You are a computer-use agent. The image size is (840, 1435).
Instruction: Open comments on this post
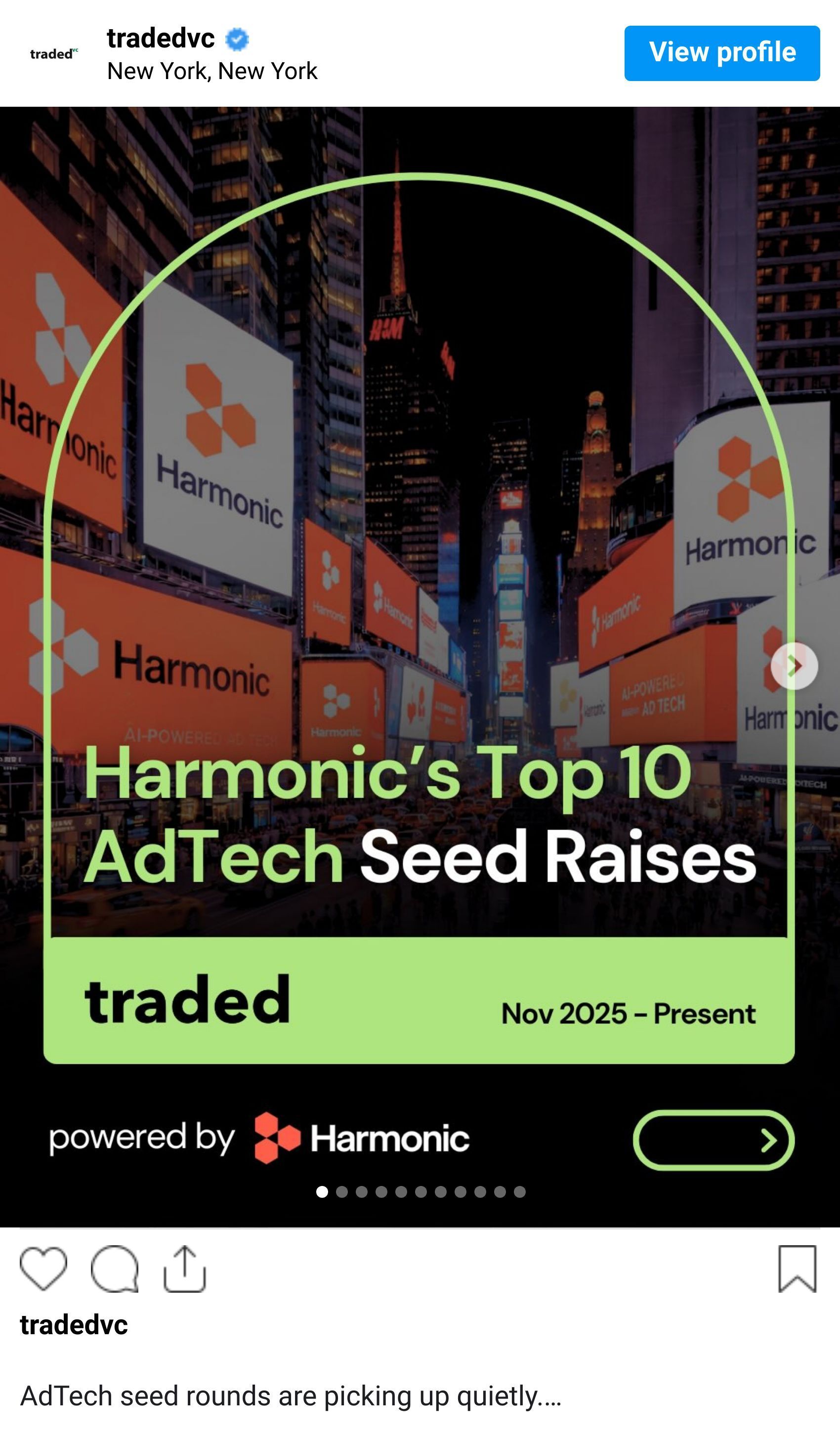point(115,1269)
